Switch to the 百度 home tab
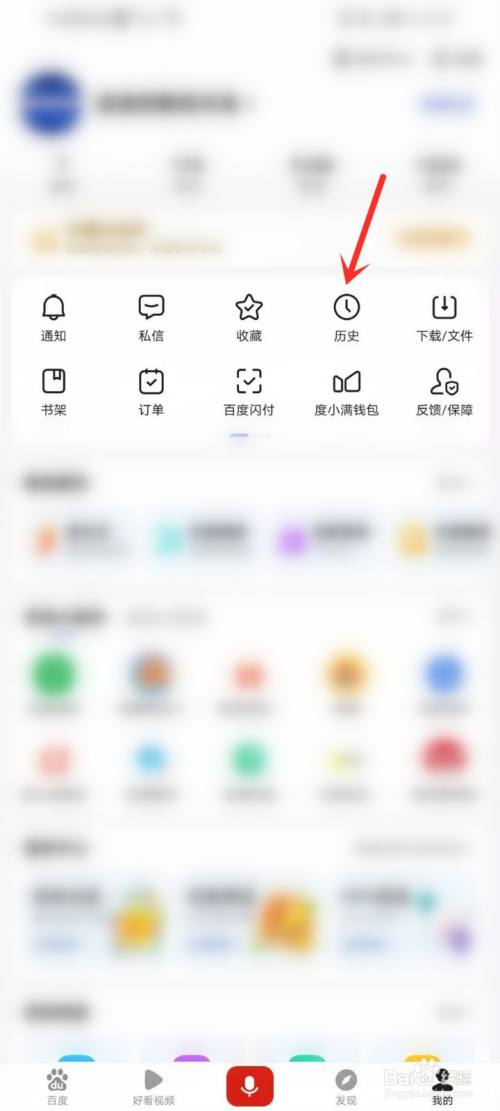This screenshot has width=500, height=1111. [x=57, y=1087]
